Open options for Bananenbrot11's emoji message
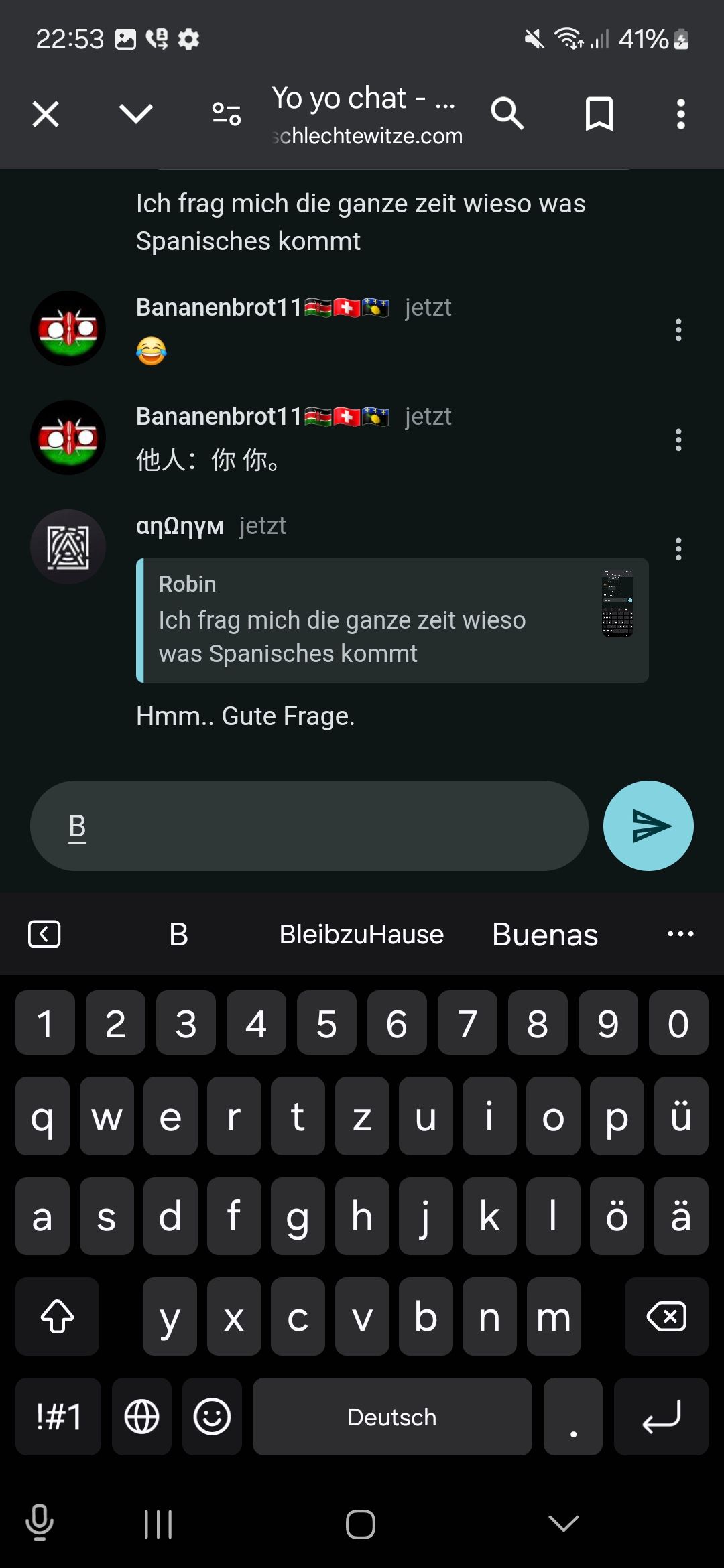This screenshot has height=1568, width=724. click(678, 330)
